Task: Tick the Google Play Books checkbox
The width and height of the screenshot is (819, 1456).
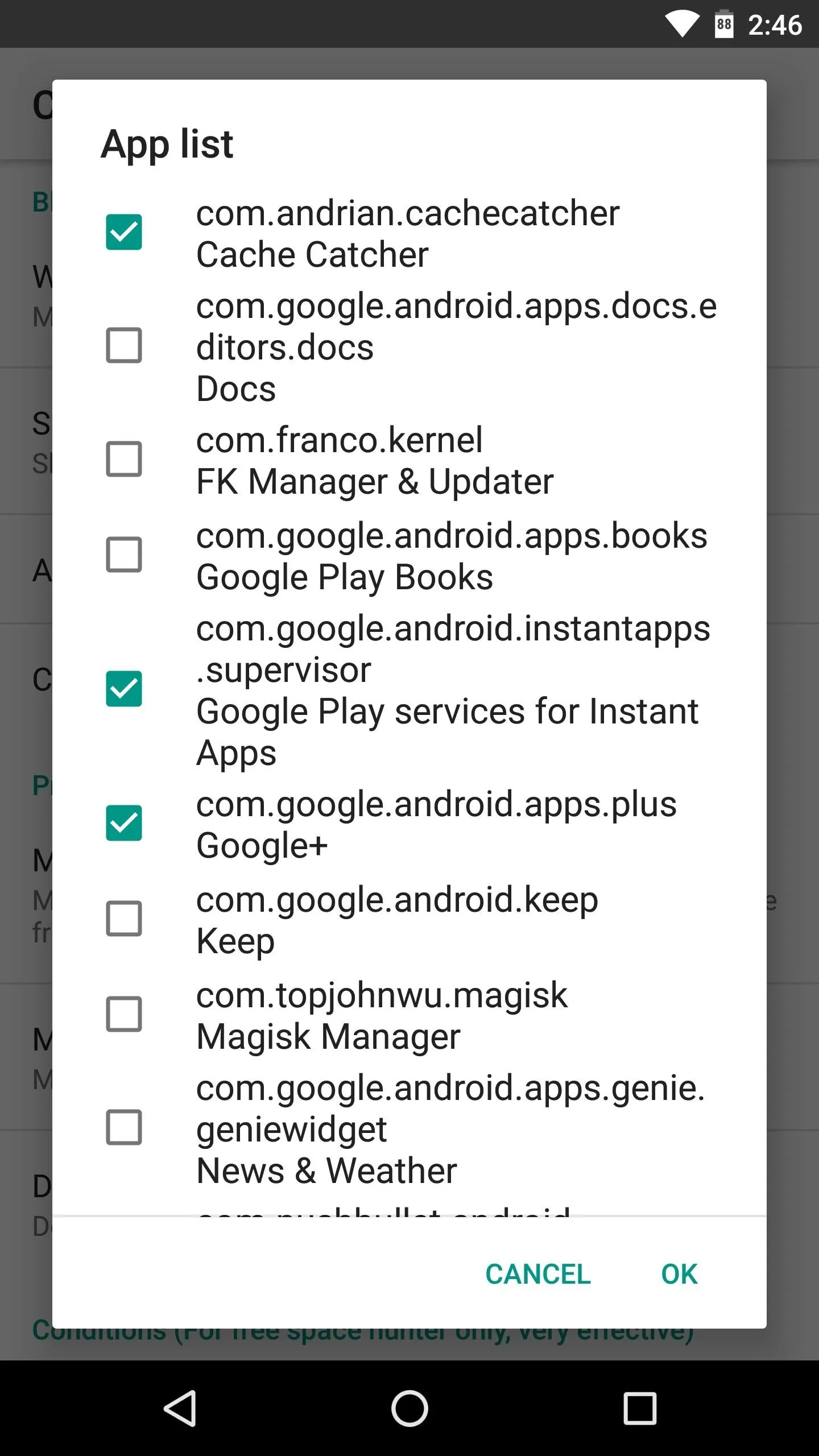Action: click(123, 555)
